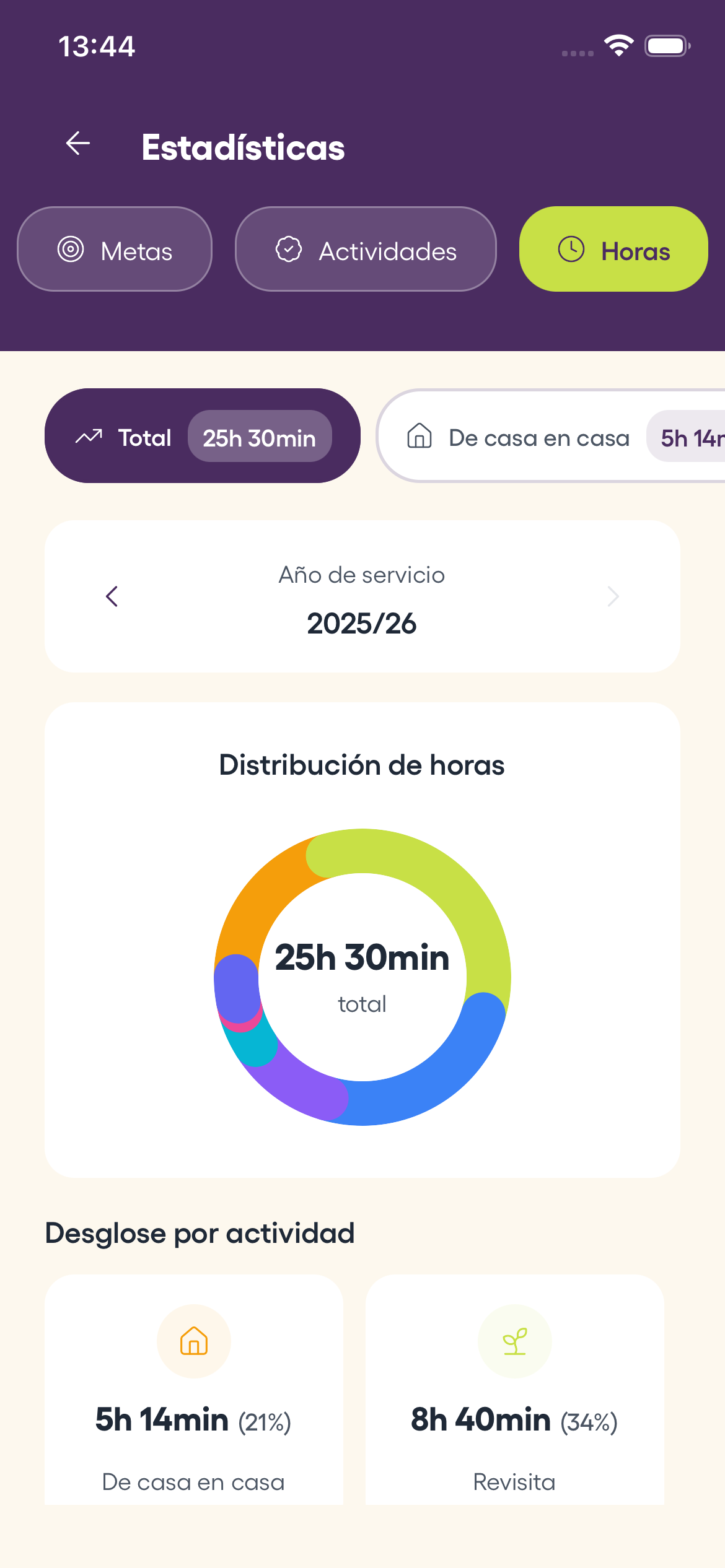Image resolution: width=725 pixels, height=1568 pixels.
Task: Toggle the Horas view pill
Action: (612, 250)
